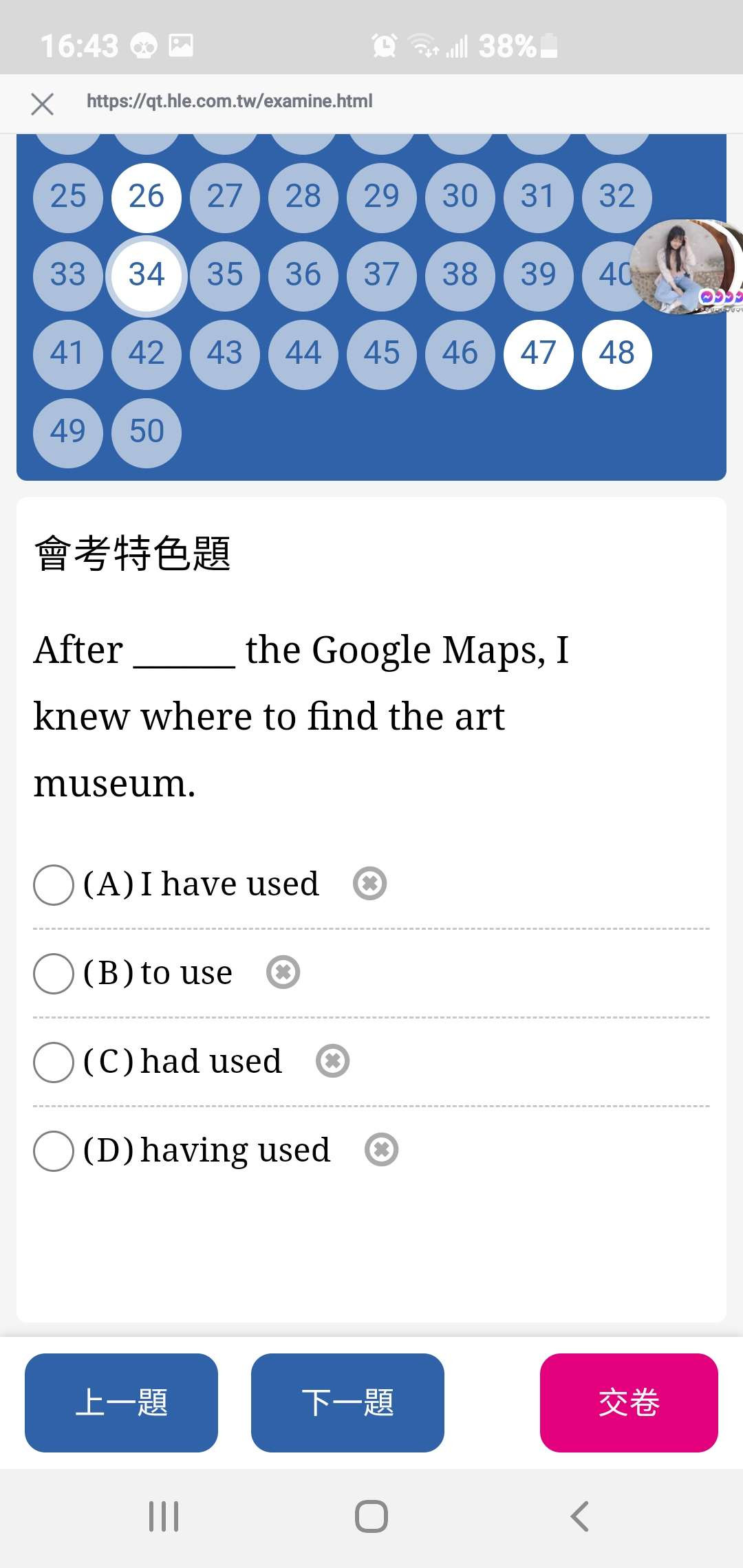Open the floating Messenger chat head

pos(685,267)
